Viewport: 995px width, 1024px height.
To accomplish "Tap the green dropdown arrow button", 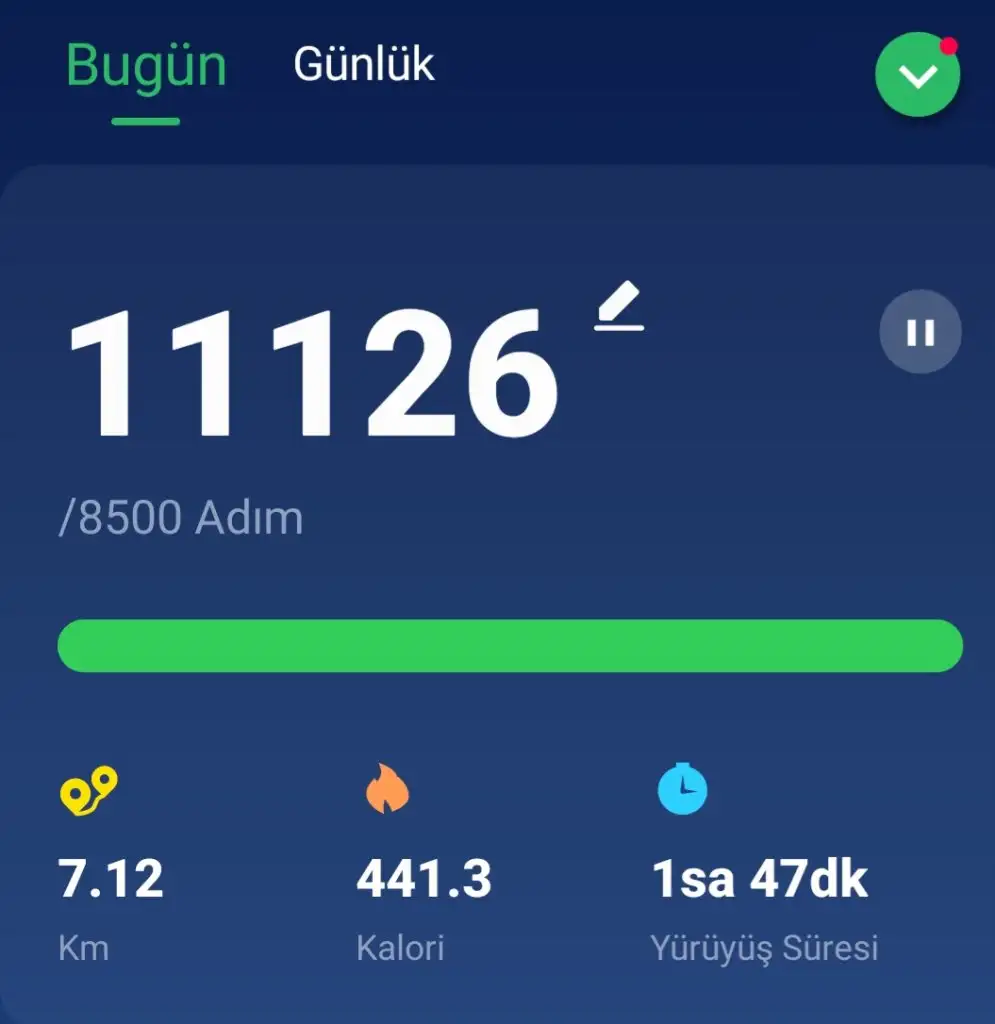I will 917,76.
